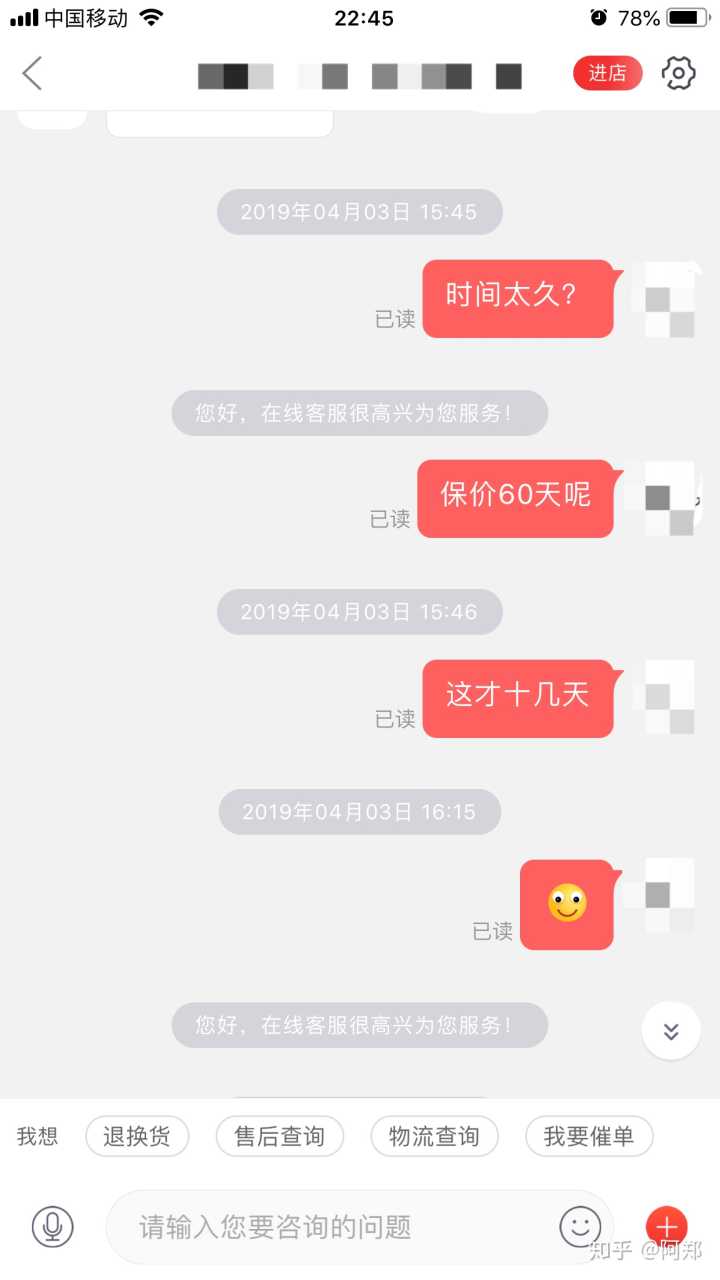Tap the 进店 button to enter the shop

tap(607, 73)
